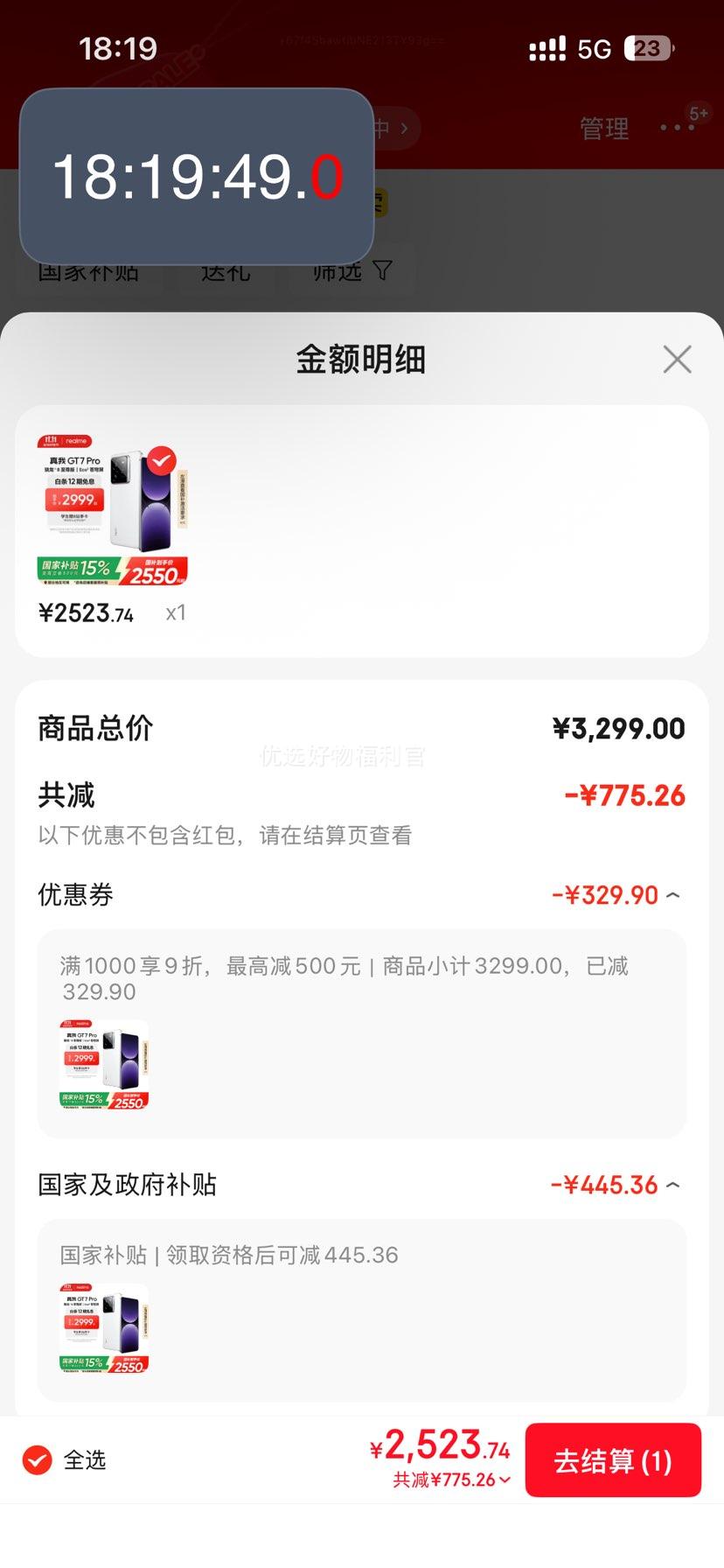This screenshot has height=1568, width=724.
Task: Collapse the 共减¥775.26 summary at bottom
Action: (504, 1480)
